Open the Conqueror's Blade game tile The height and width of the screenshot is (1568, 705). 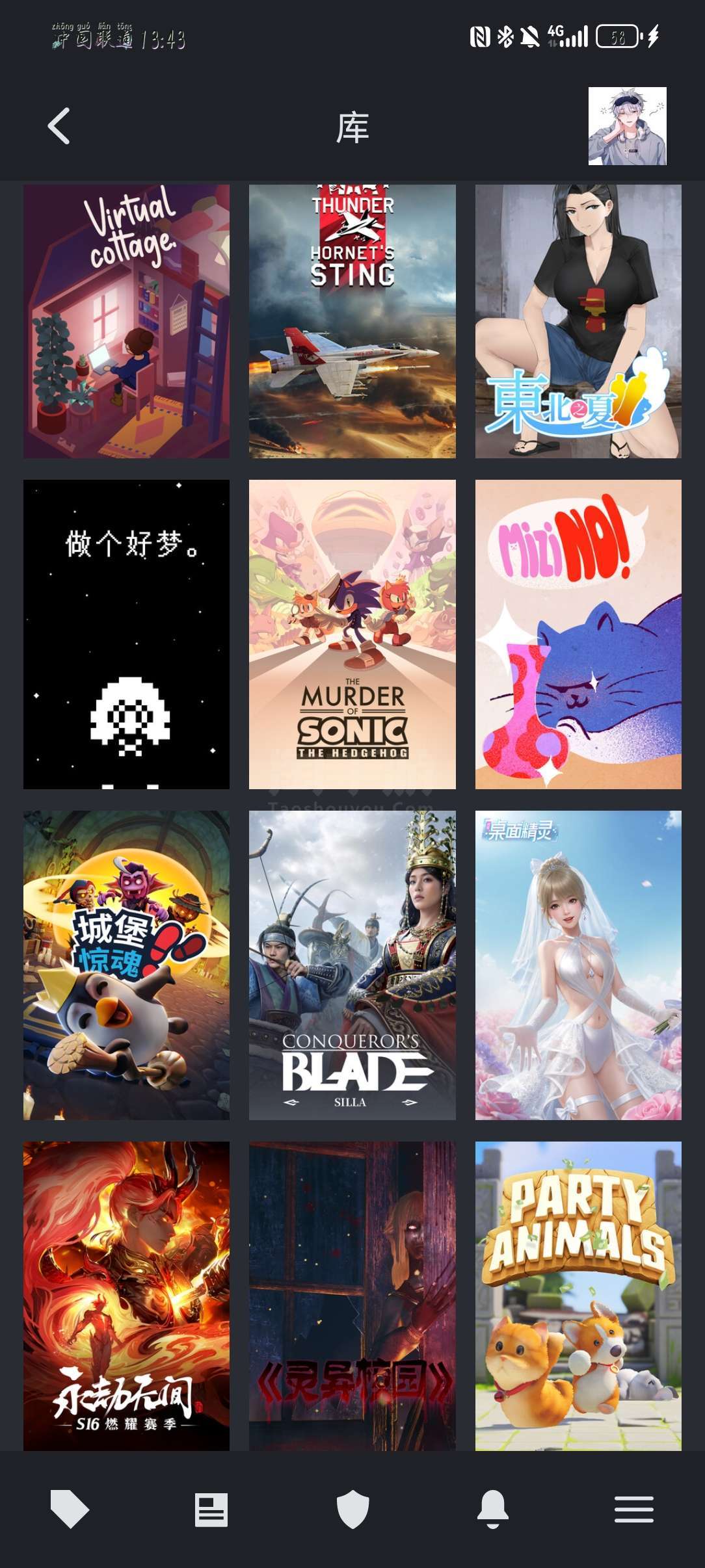352,965
